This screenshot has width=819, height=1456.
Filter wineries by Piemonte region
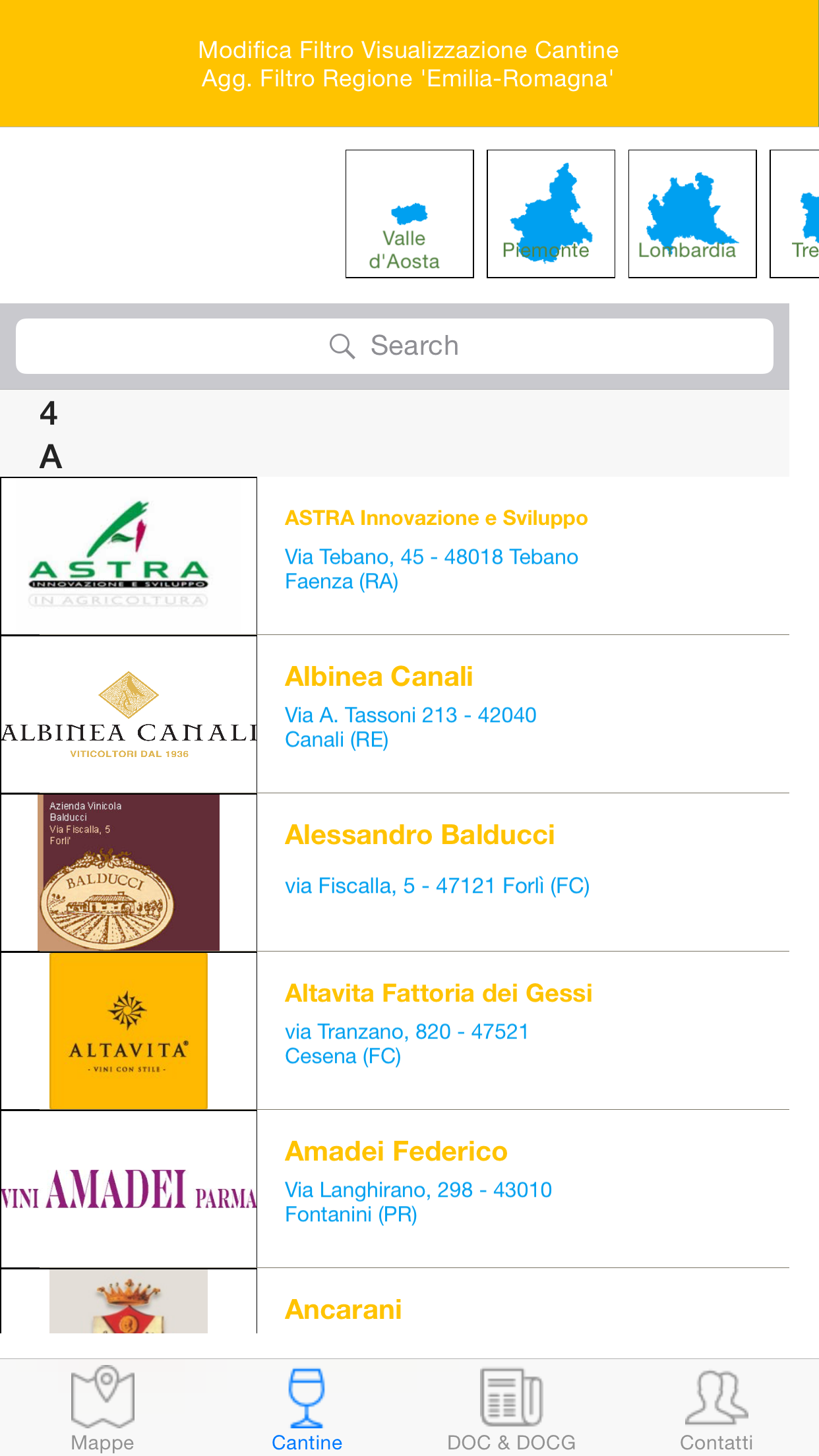[x=551, y=214]
